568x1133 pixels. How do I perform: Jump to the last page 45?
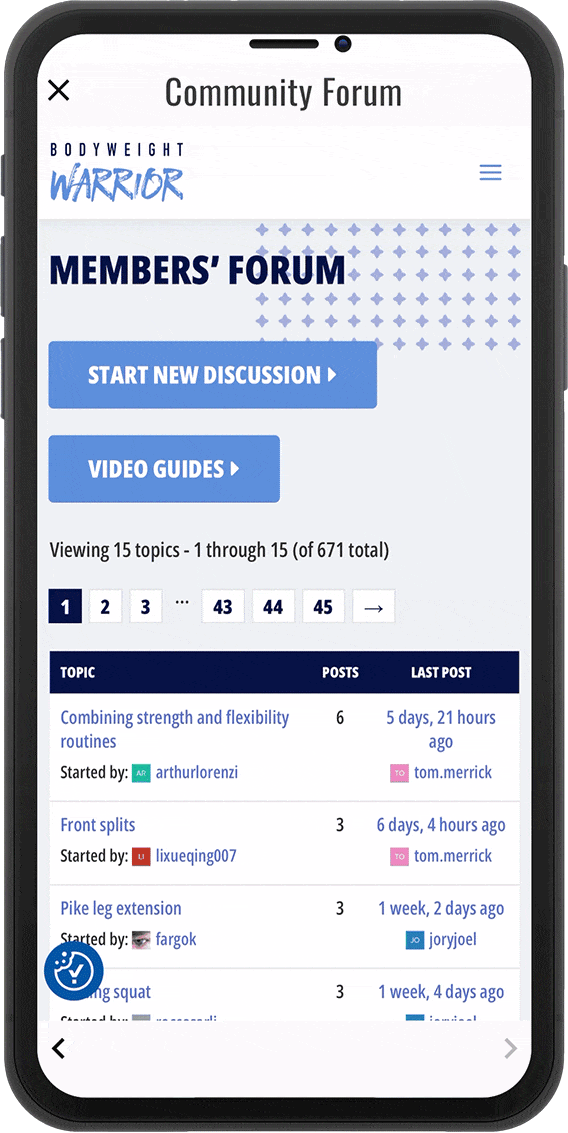click(x=323, y=606)
